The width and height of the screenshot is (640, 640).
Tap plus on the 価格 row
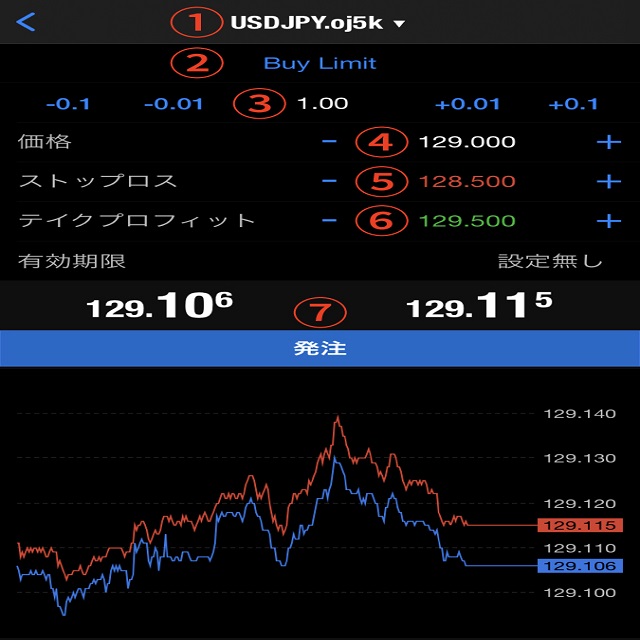point(608,142)
